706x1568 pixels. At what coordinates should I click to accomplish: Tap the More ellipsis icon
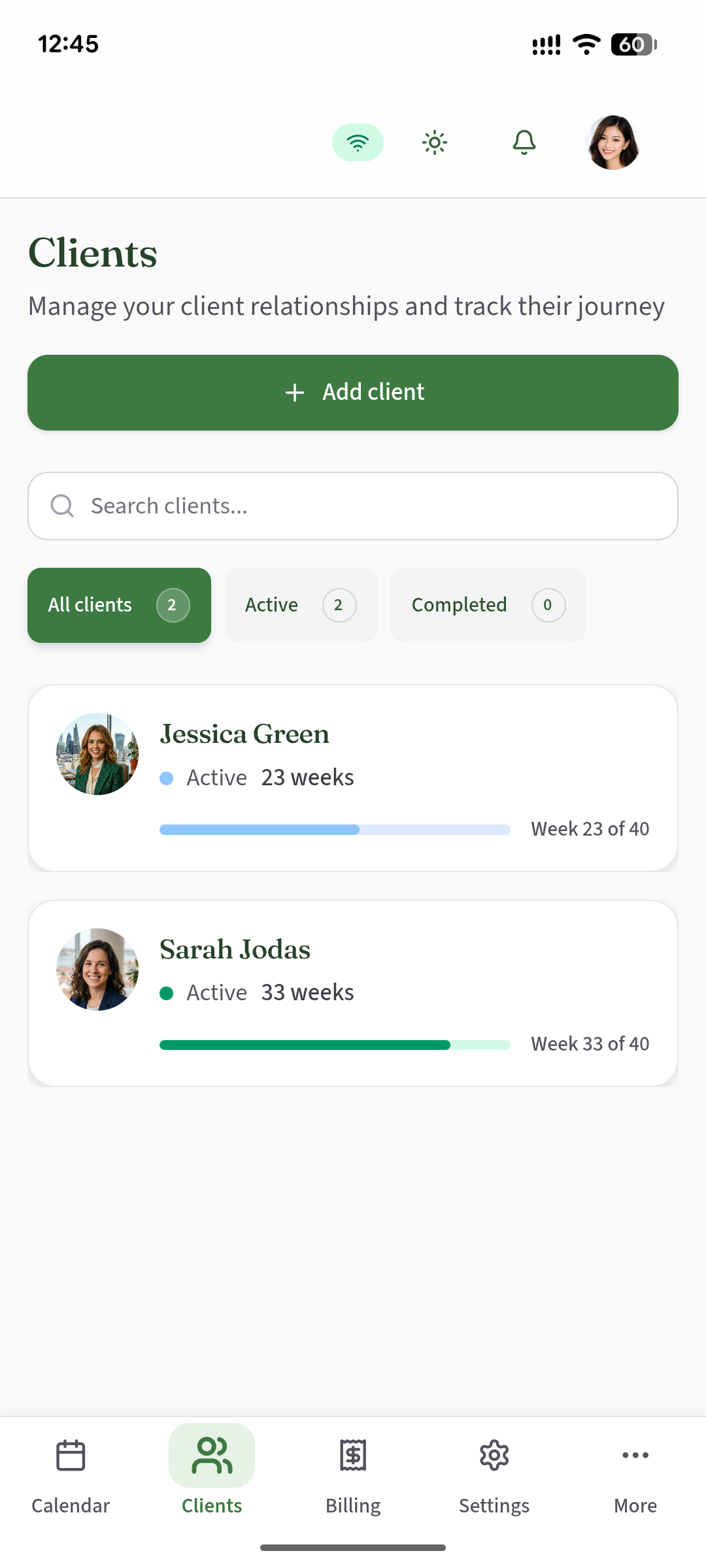click(x=635, y=1455)
